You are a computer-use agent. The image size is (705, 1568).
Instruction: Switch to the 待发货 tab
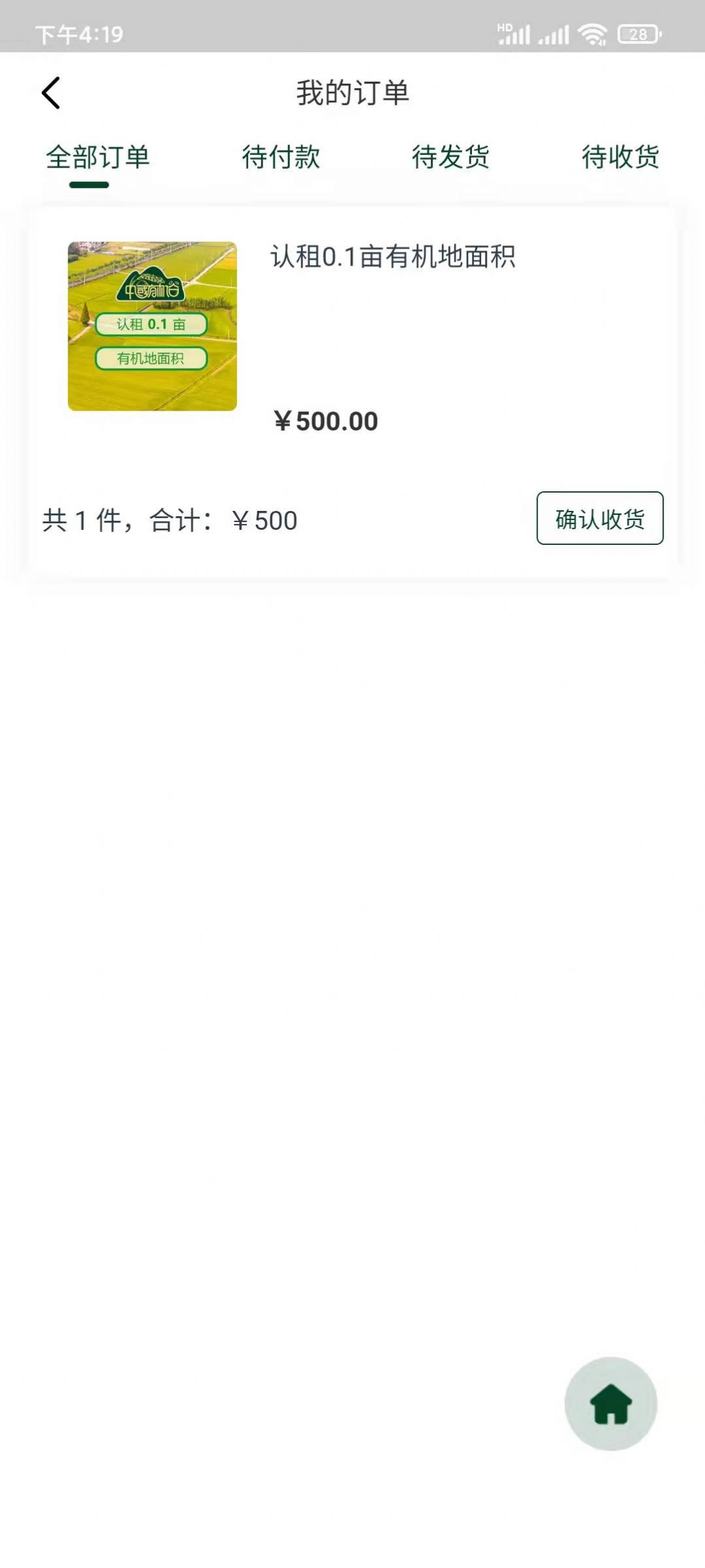[x=451, y=158]
